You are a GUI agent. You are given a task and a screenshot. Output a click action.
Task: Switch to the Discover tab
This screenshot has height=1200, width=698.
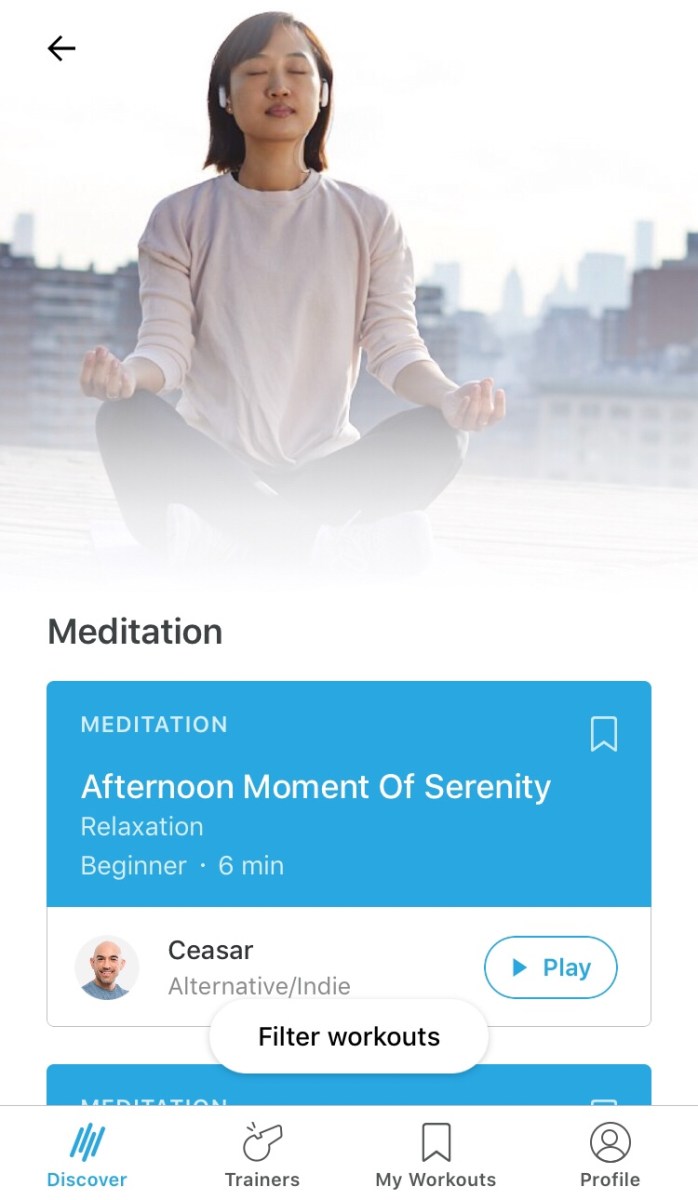coord(87,1155)
